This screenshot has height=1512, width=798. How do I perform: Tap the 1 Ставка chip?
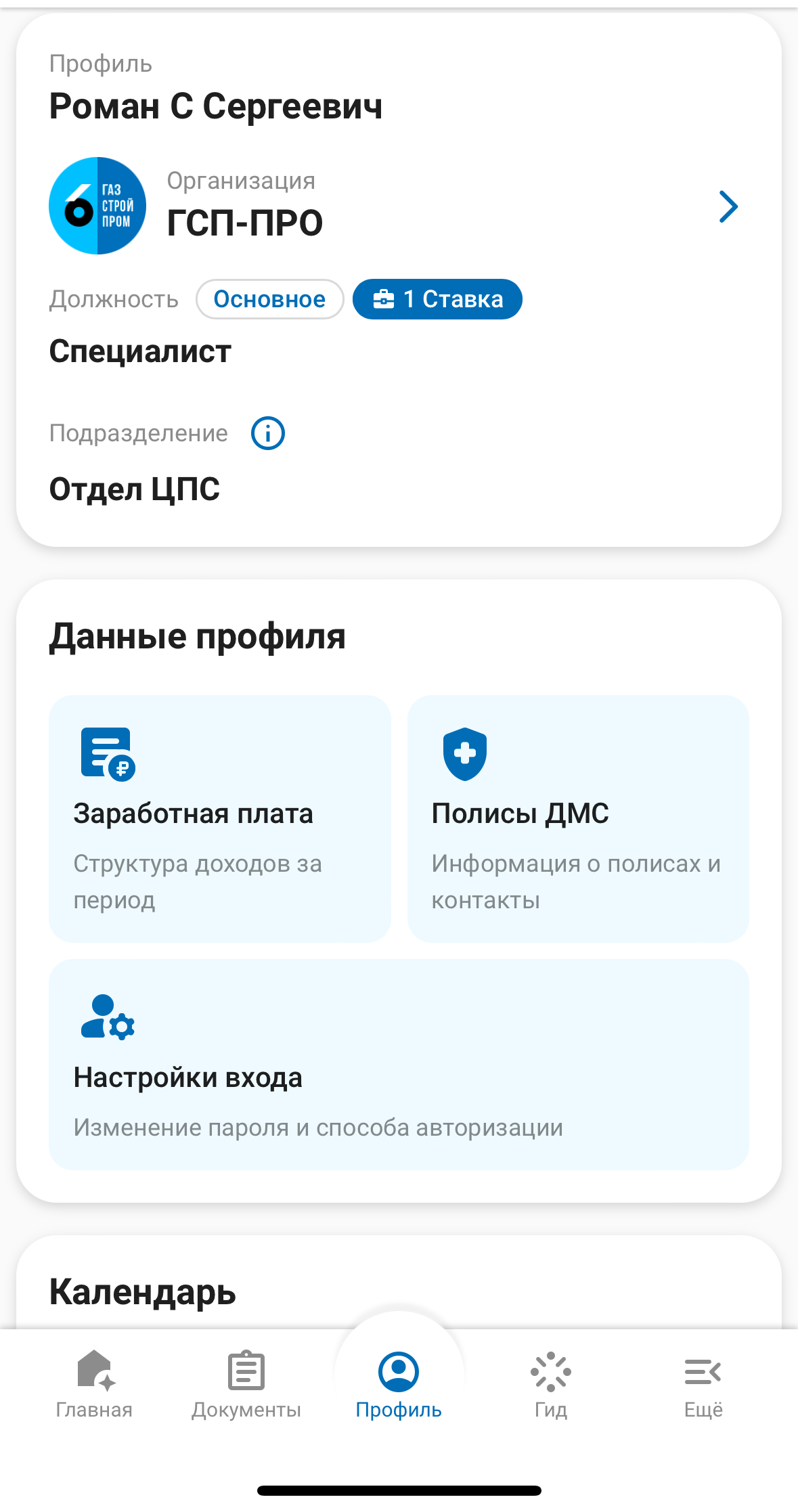pos(437,299)
